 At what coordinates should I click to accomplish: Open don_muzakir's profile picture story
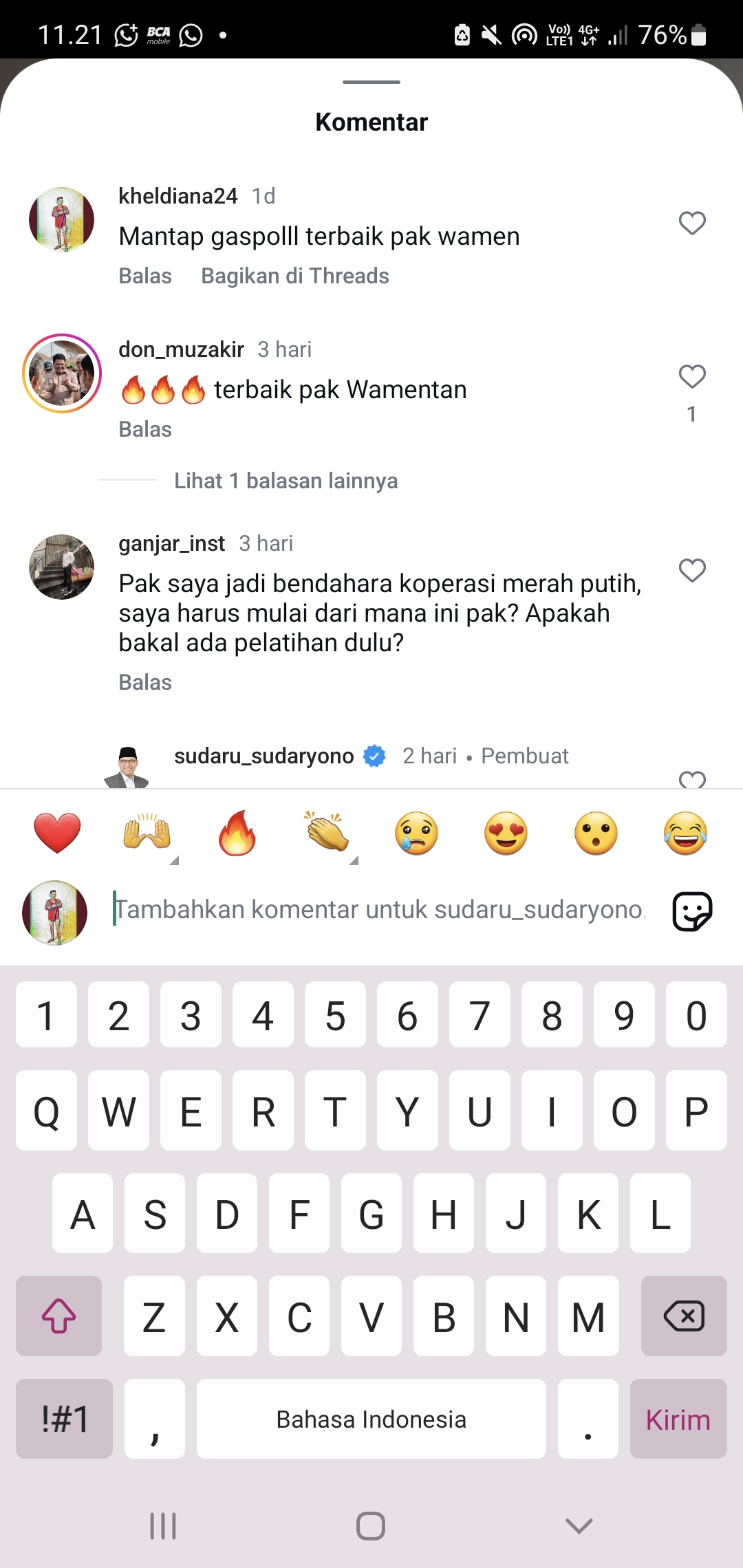coord(62,373)
